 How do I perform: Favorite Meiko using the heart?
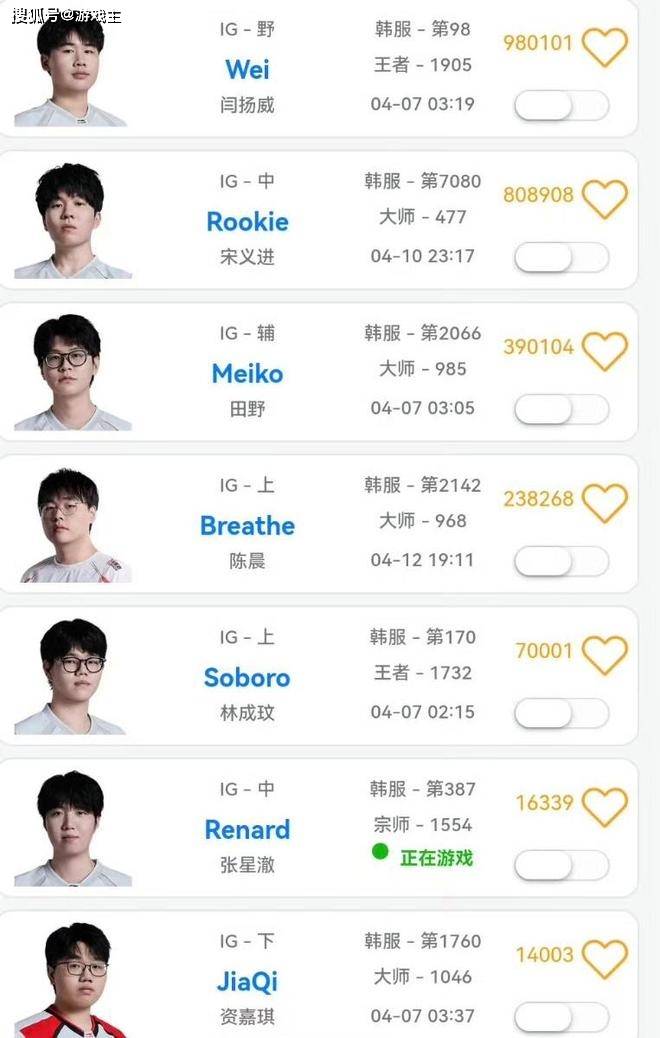[604, 351]
